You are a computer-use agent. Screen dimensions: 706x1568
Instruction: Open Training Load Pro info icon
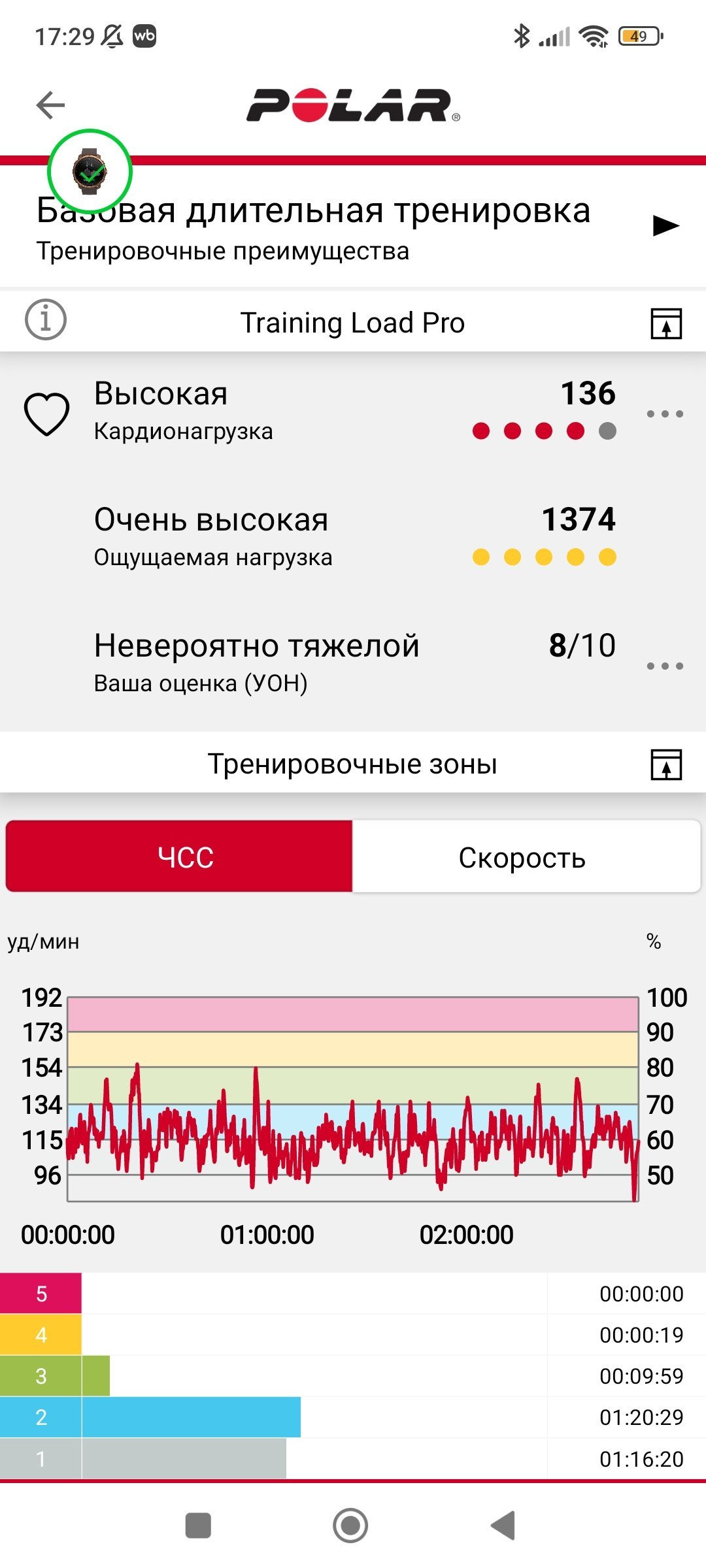[45, 320]
